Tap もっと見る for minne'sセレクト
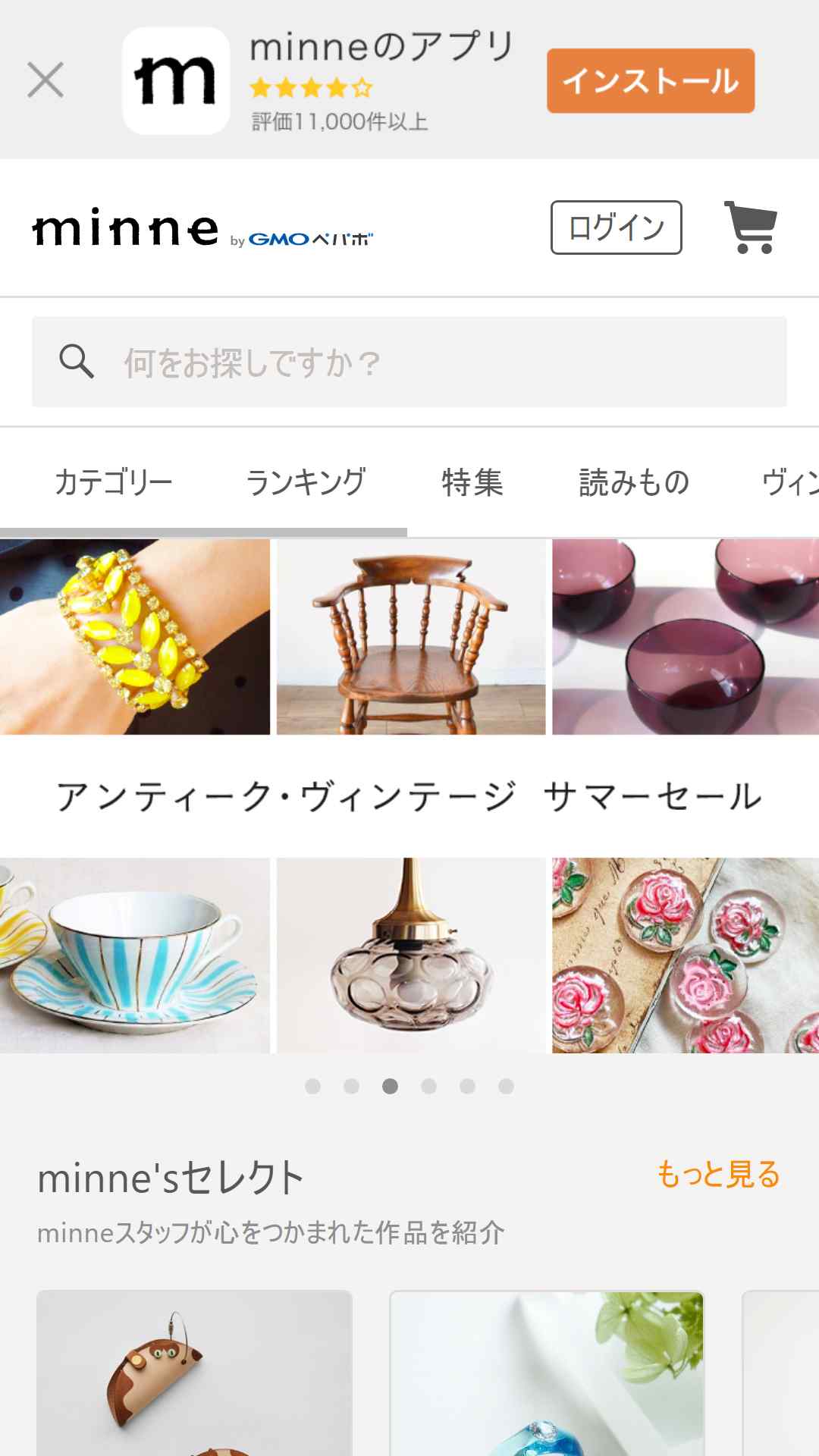This screenshot has width=819, height=1456. 717,1175
